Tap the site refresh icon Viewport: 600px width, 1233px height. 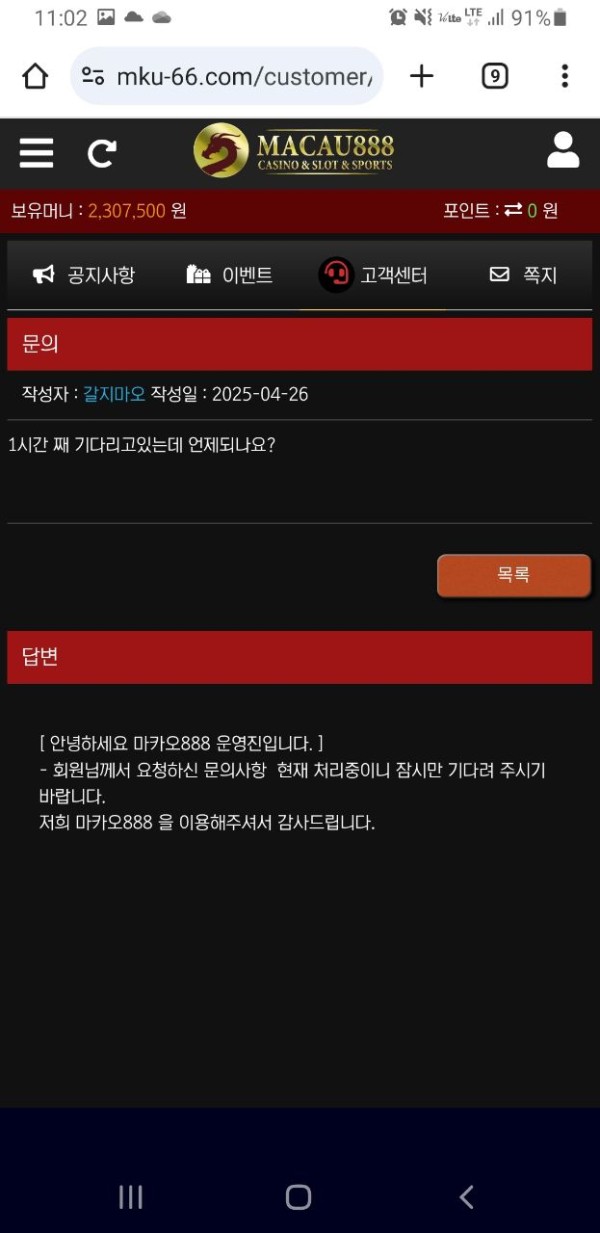[101, 153]
